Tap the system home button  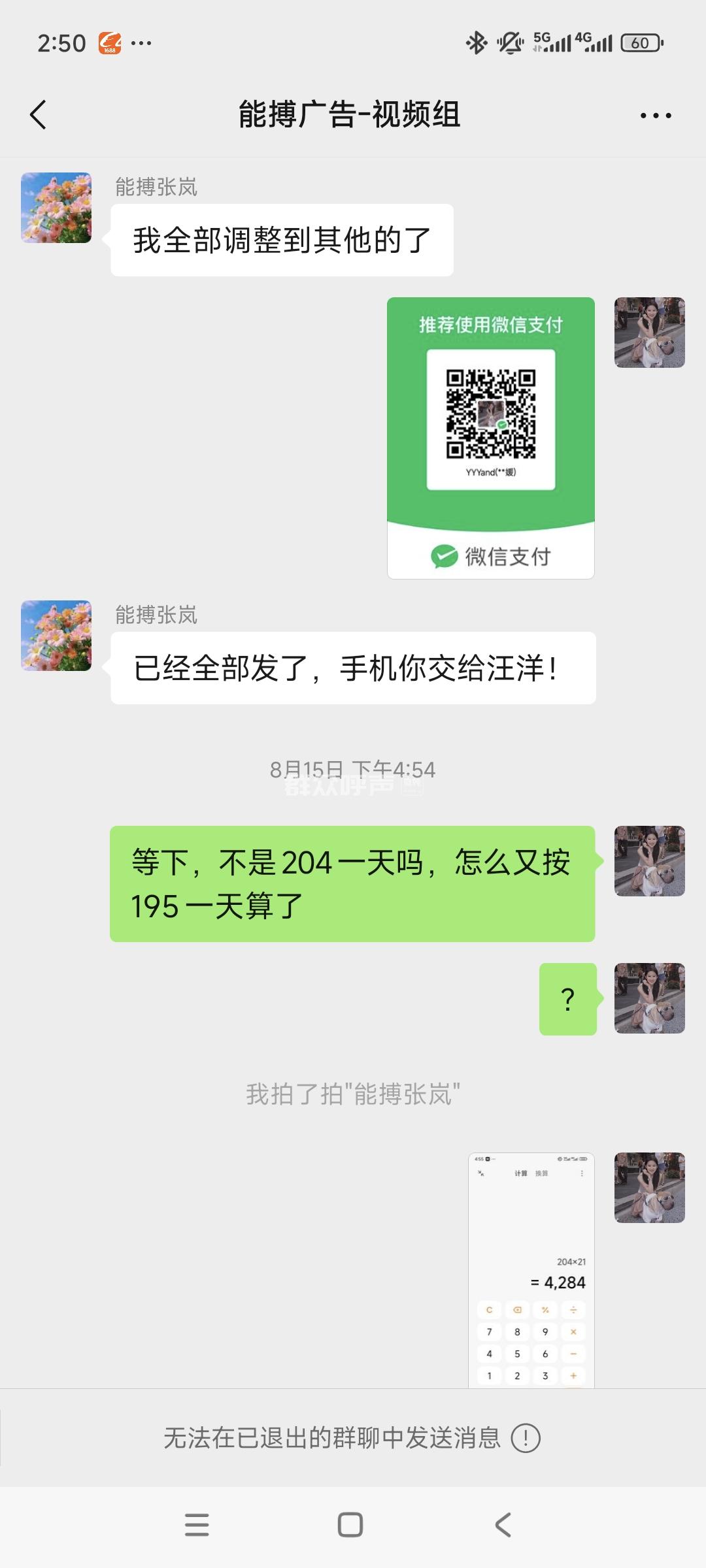350,1525
